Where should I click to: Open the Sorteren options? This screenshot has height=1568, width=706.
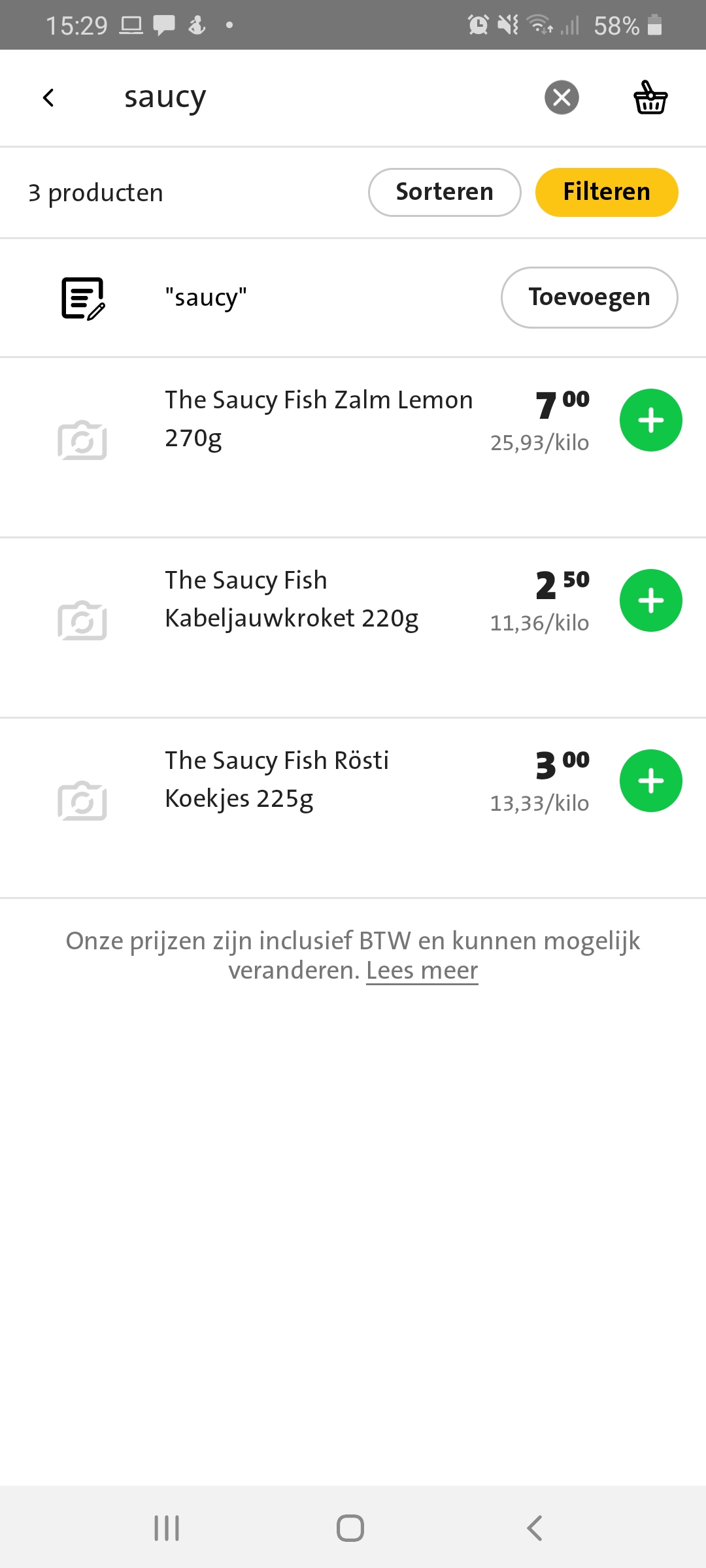pyautogui.click(x=445, y=192)
